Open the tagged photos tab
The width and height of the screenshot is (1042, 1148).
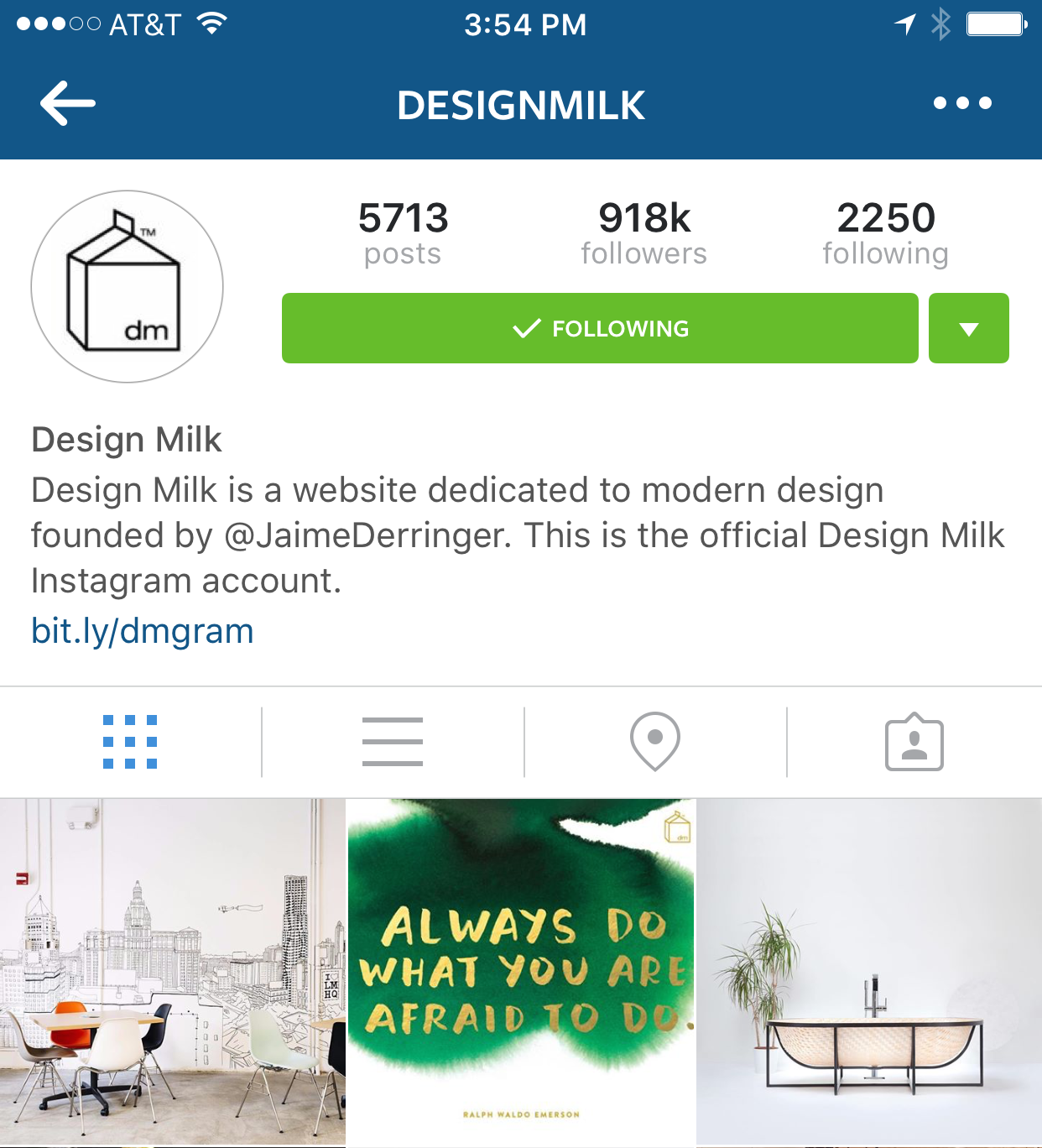pyautogui.click(x=914, y=742)
